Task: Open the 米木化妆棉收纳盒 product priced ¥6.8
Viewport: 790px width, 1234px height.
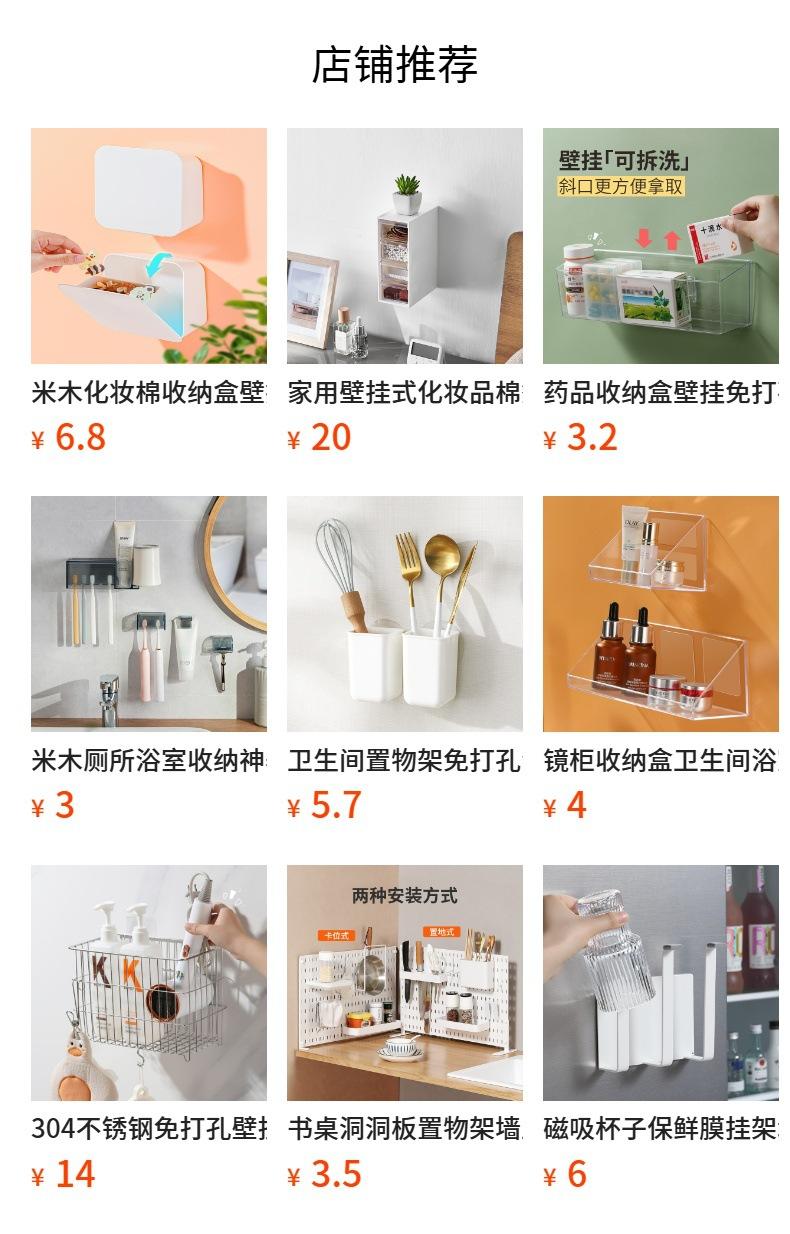Action: pyautogui.click(x=149, y=292)
